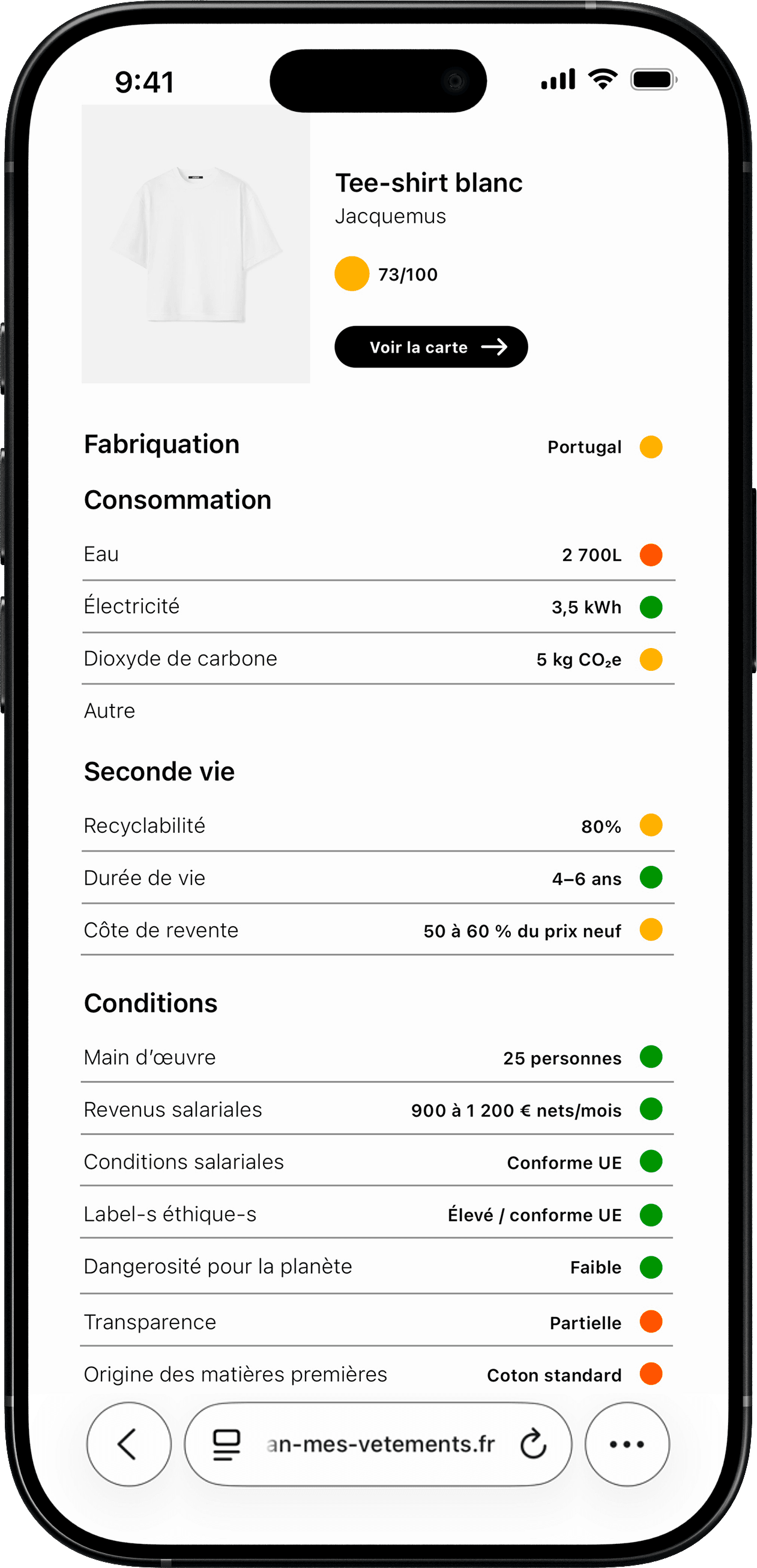Tap the page reload icon

point(532,1445)
